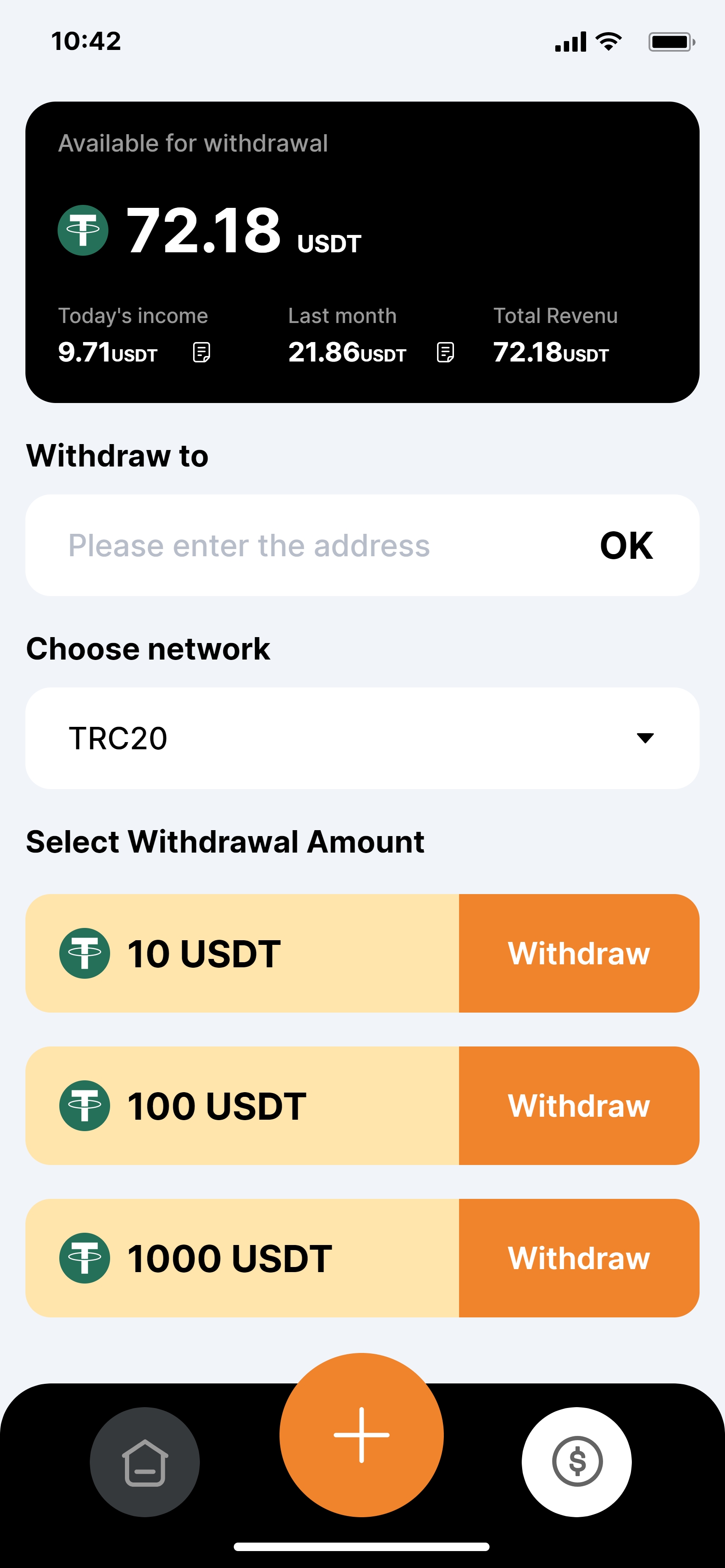
Task: Withdraw 10 USDT
Action: tap(578, 953)
